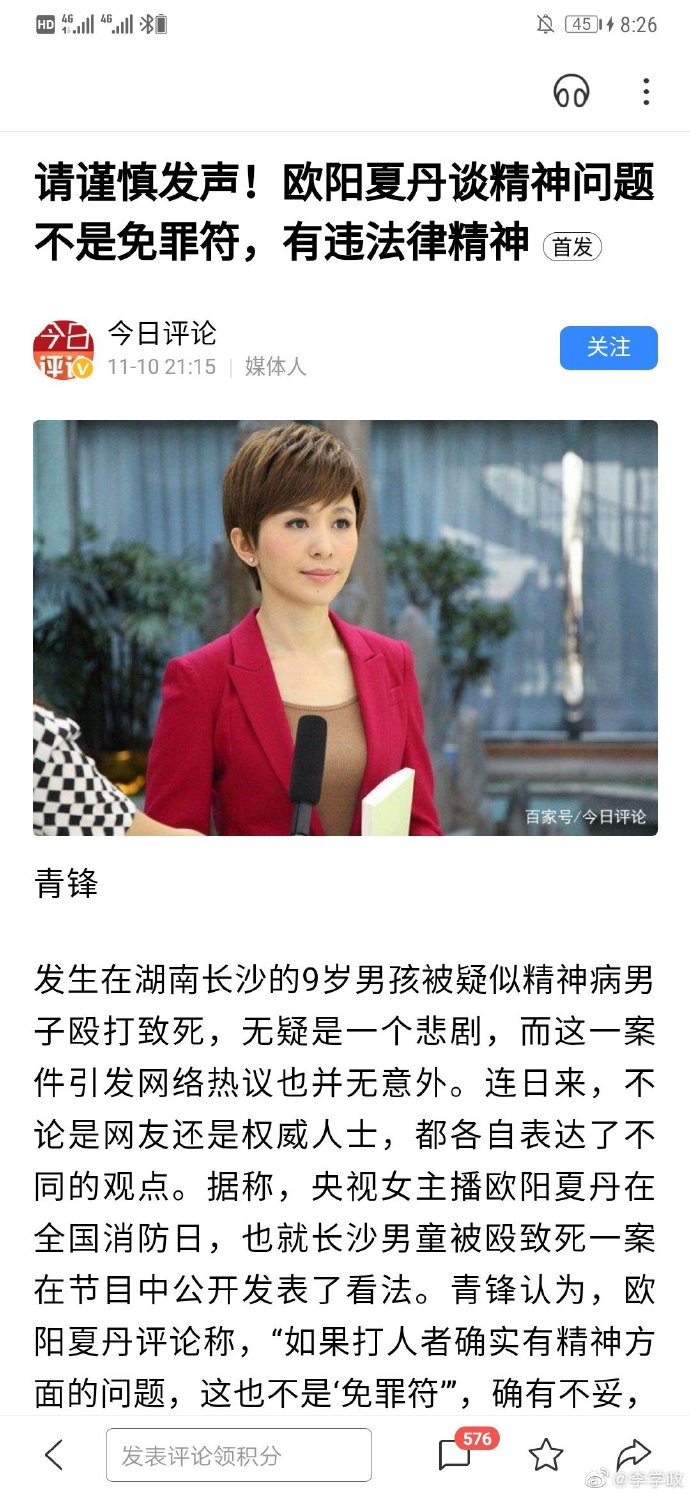
Task: Go back with the bottom arrow
Action: [55, 1455]
